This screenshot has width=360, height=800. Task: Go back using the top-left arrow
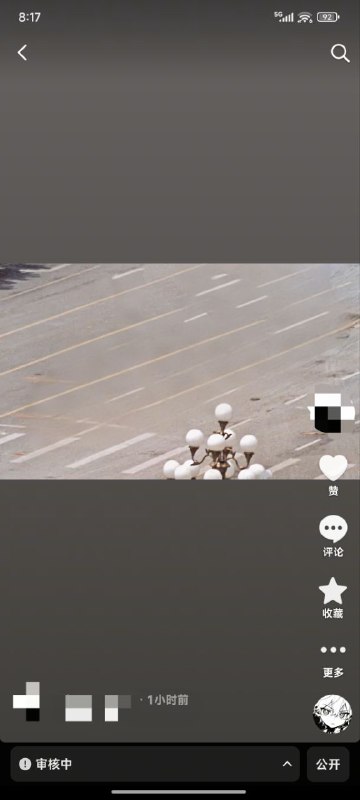(22, 53)
